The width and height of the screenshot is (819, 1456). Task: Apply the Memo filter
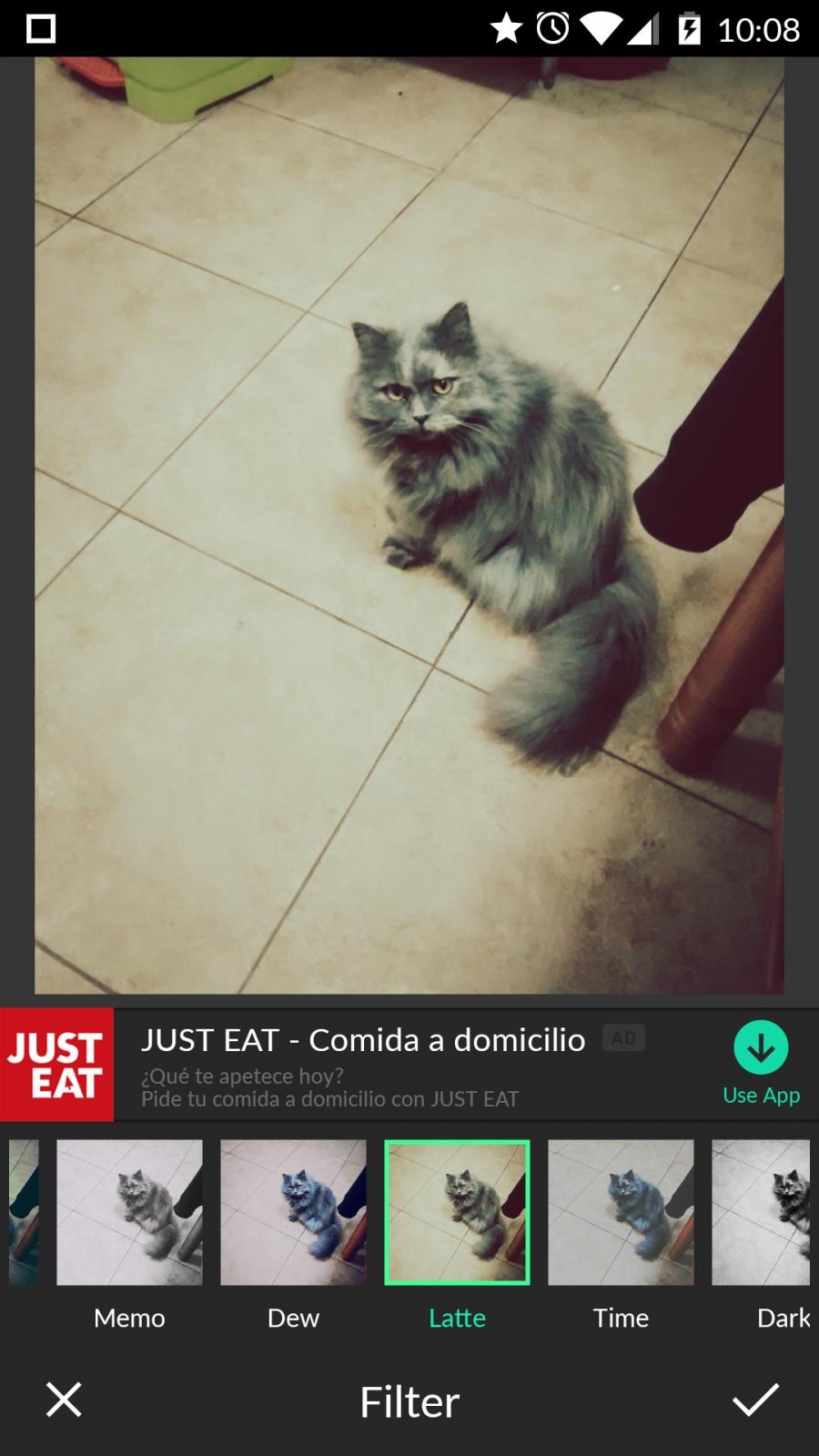point(129,1212)
